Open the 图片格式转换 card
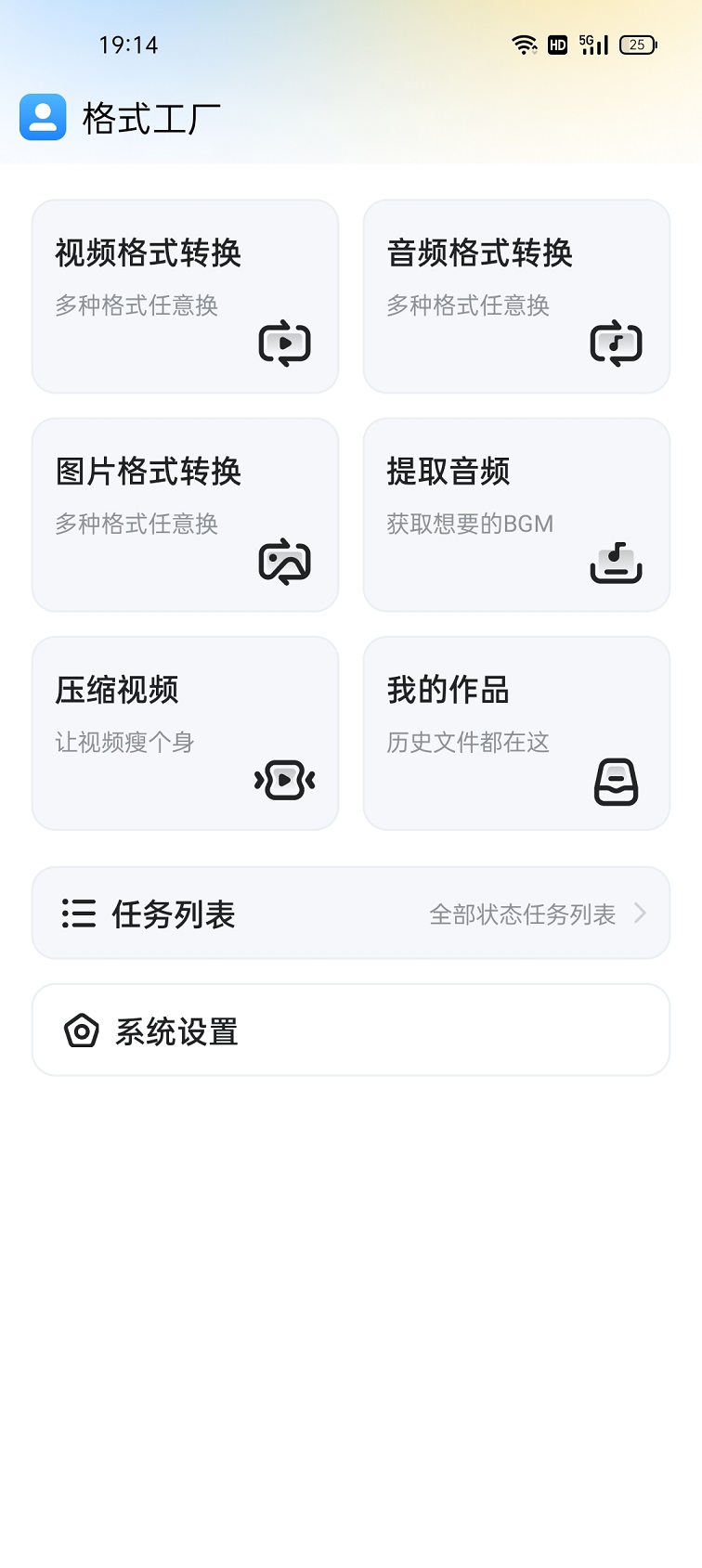702x1568 pixels. [185, 514]
